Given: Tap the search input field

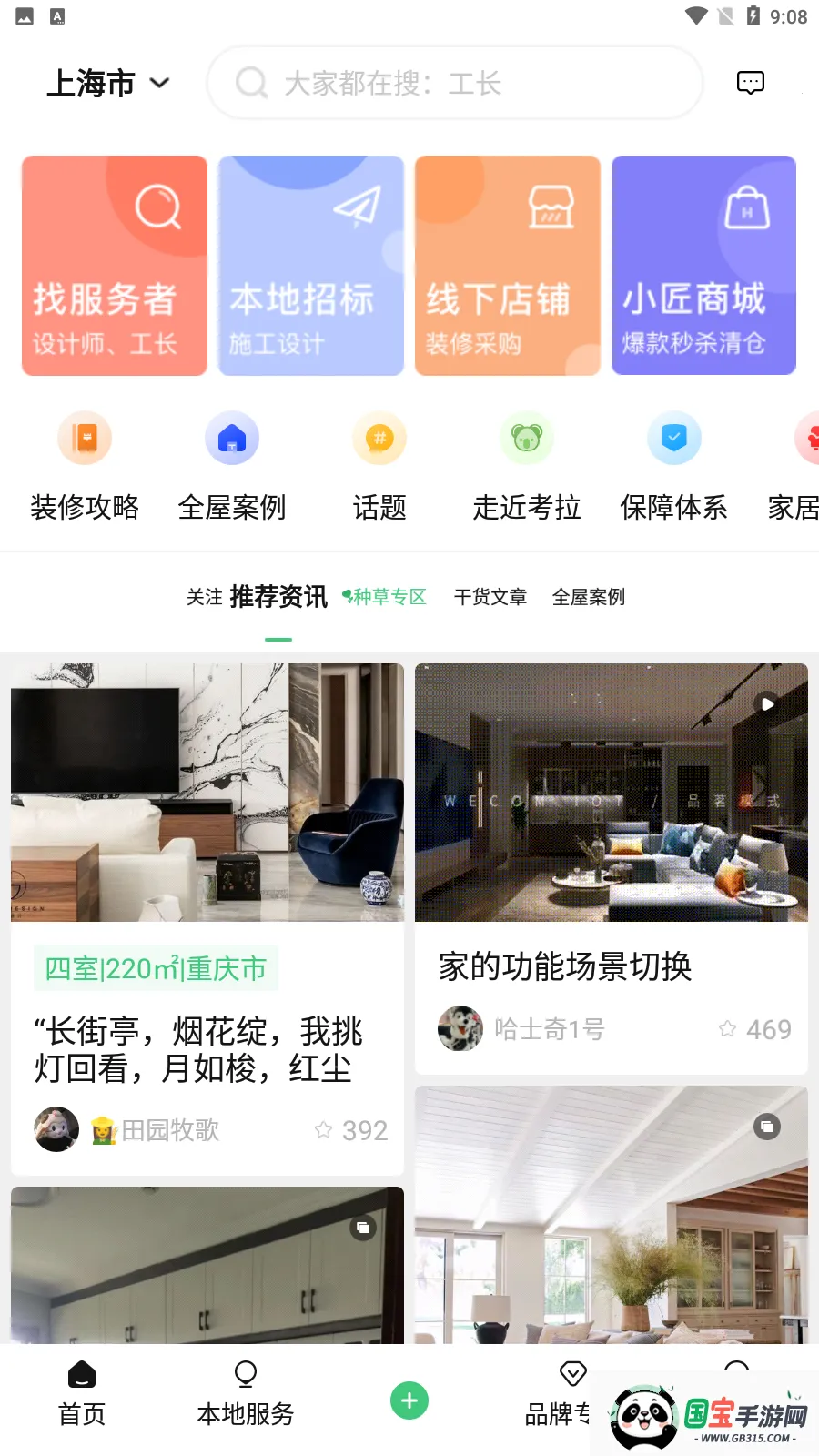Looking at the screenshot, I should pos(455,83).
